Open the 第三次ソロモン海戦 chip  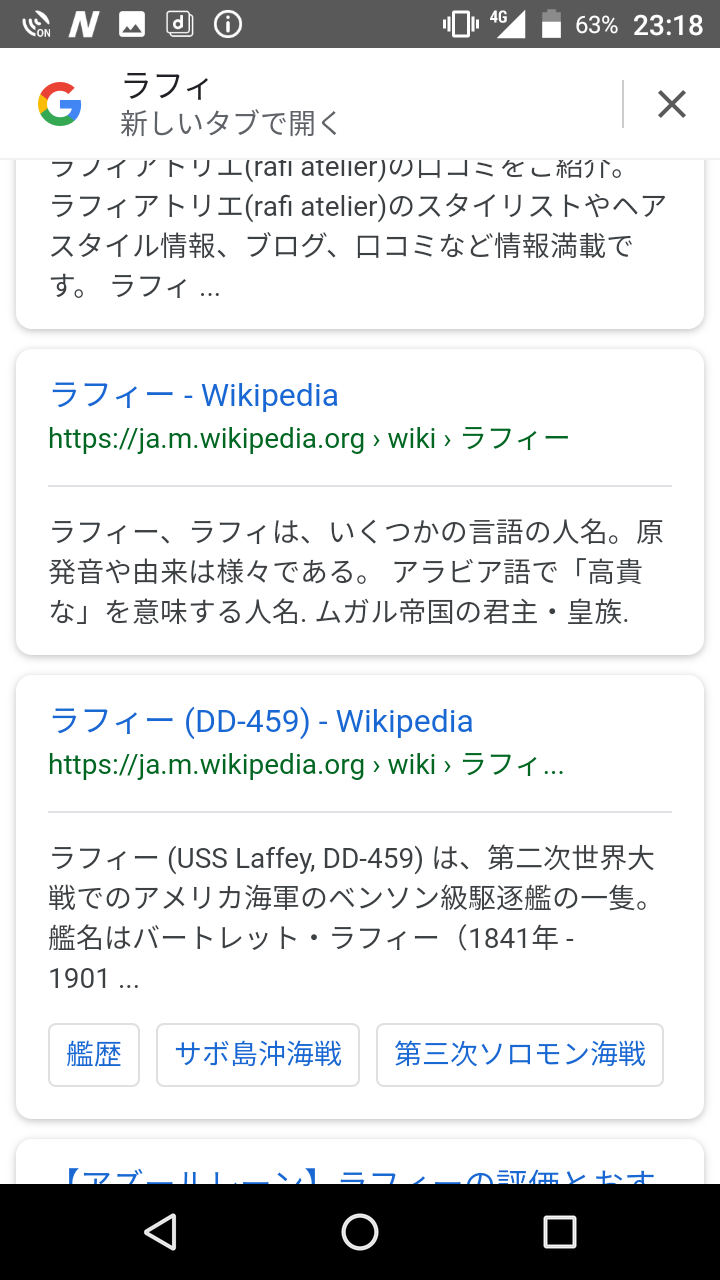tap(519, 1054)
